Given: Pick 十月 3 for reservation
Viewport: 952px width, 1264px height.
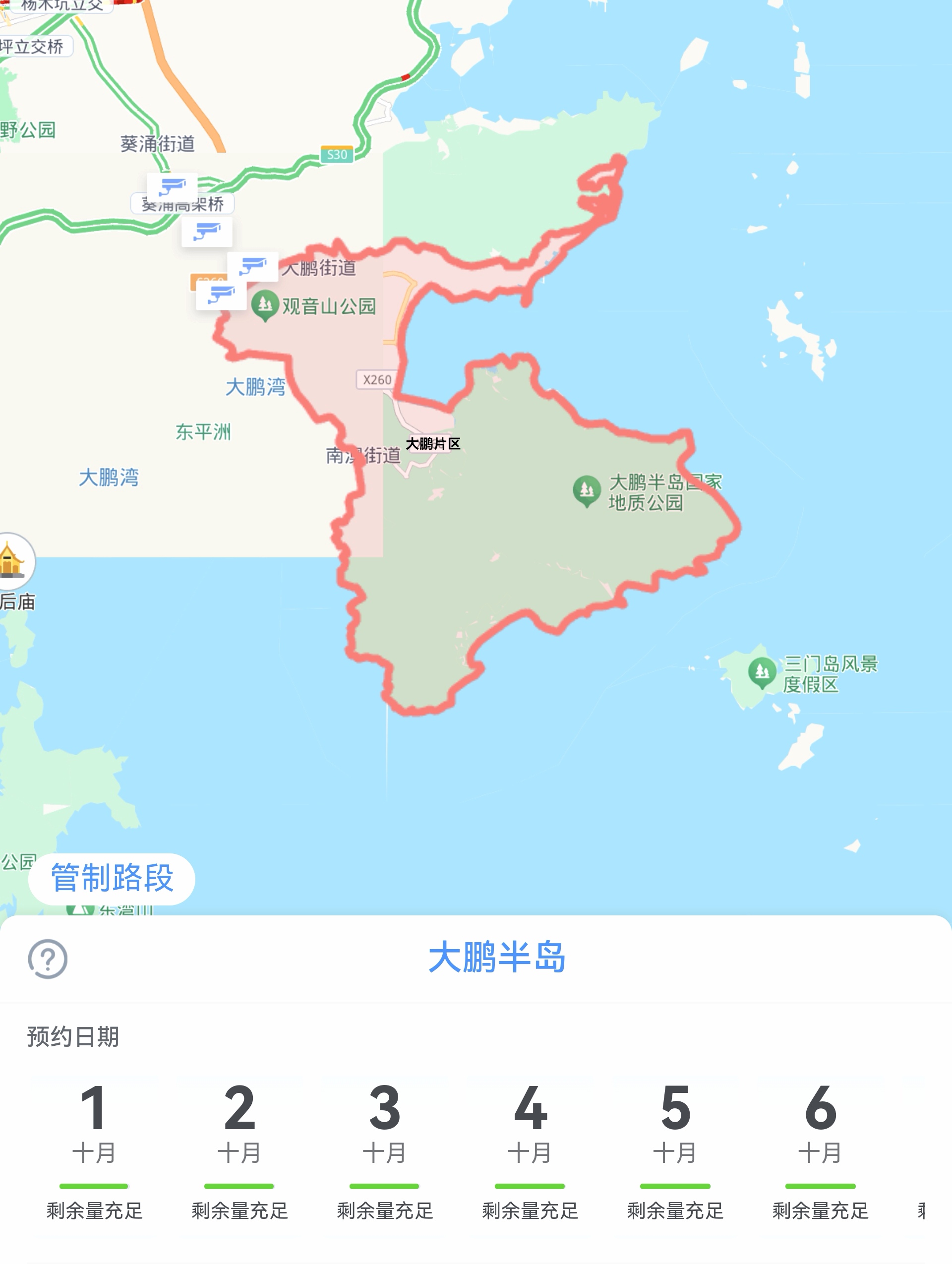Looking at the screenshot, I should pyautogui.click(x=384, y=1148).
